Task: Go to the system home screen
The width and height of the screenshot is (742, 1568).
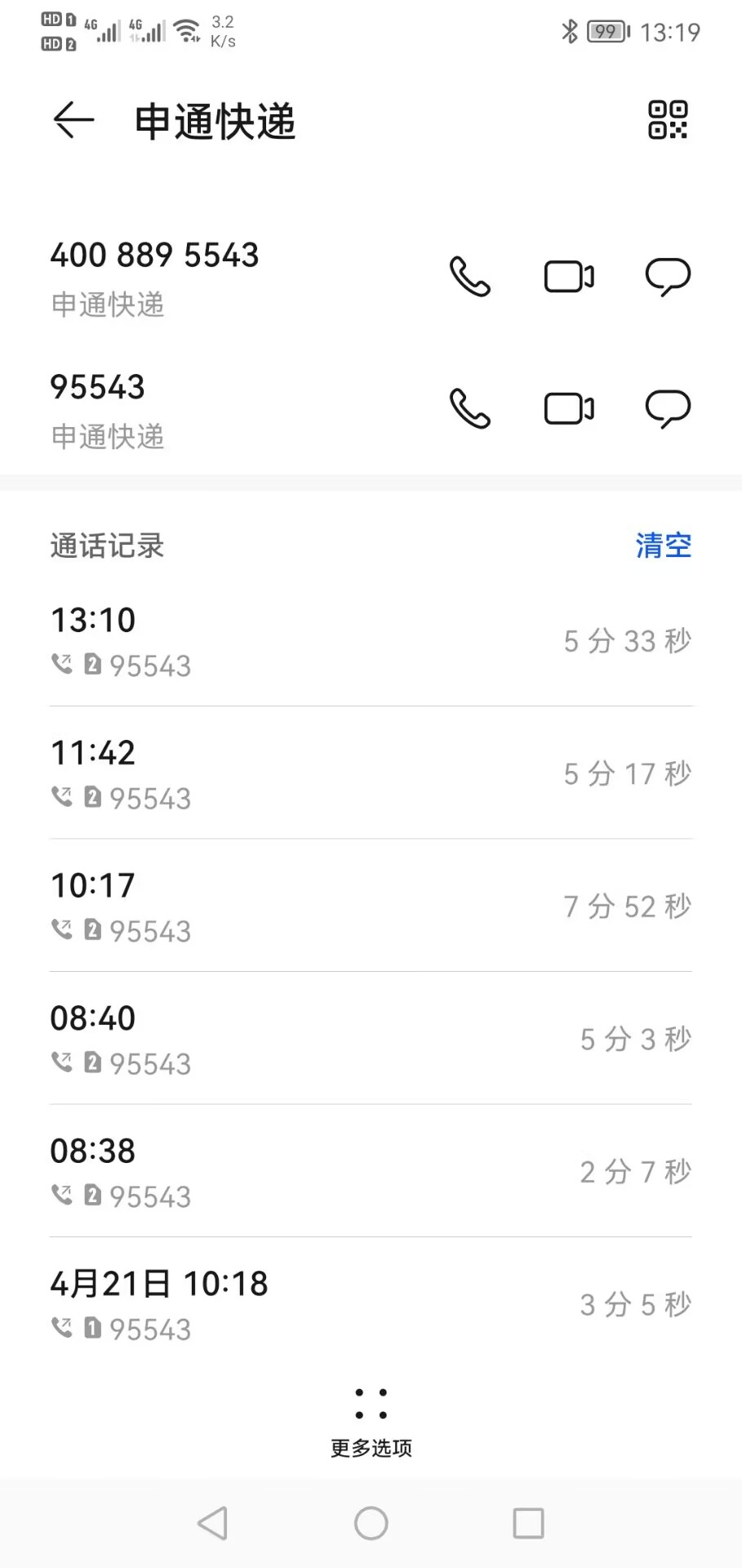Action: pyautogui.click(x=371, y=1523)
